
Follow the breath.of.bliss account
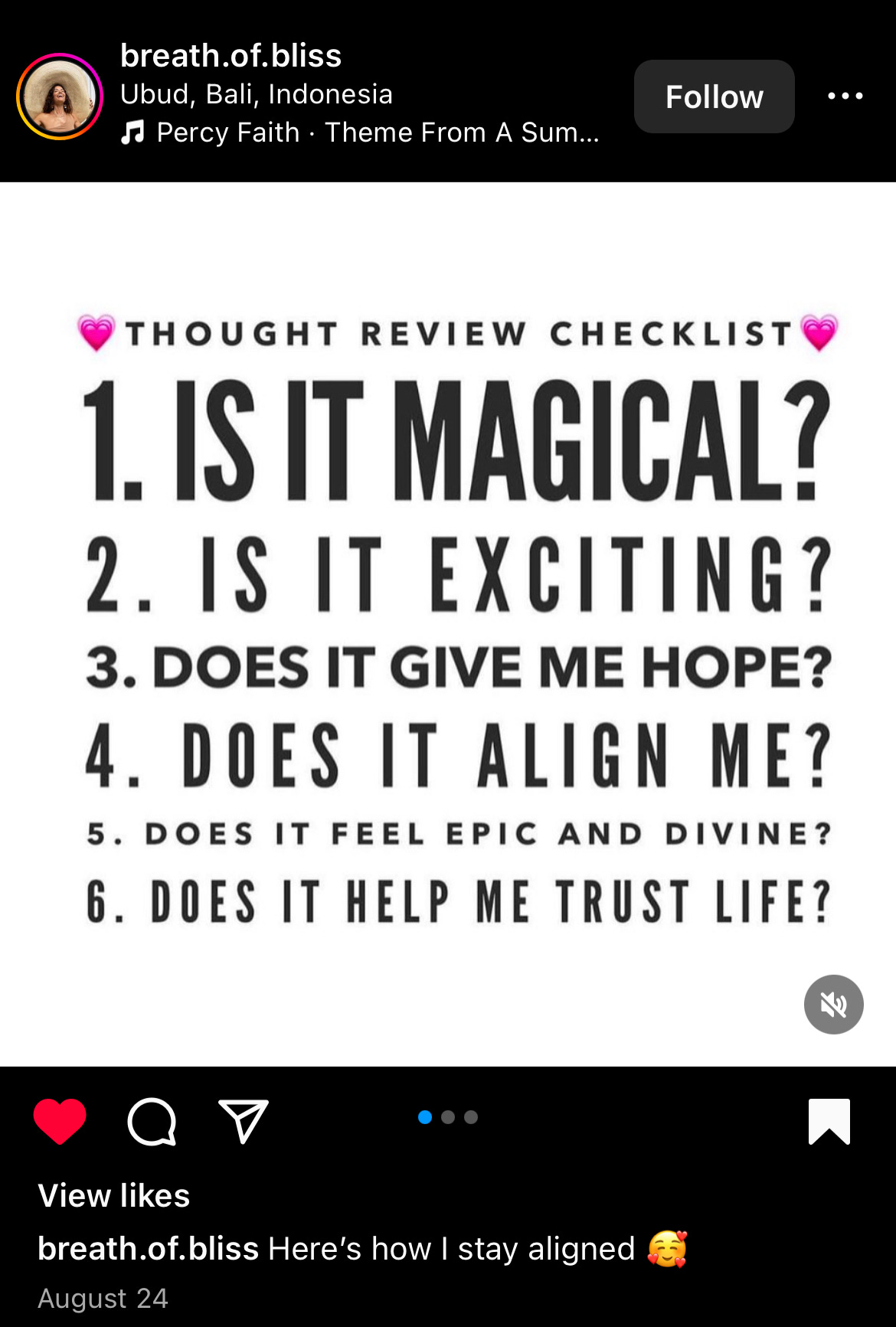point(714,96)
